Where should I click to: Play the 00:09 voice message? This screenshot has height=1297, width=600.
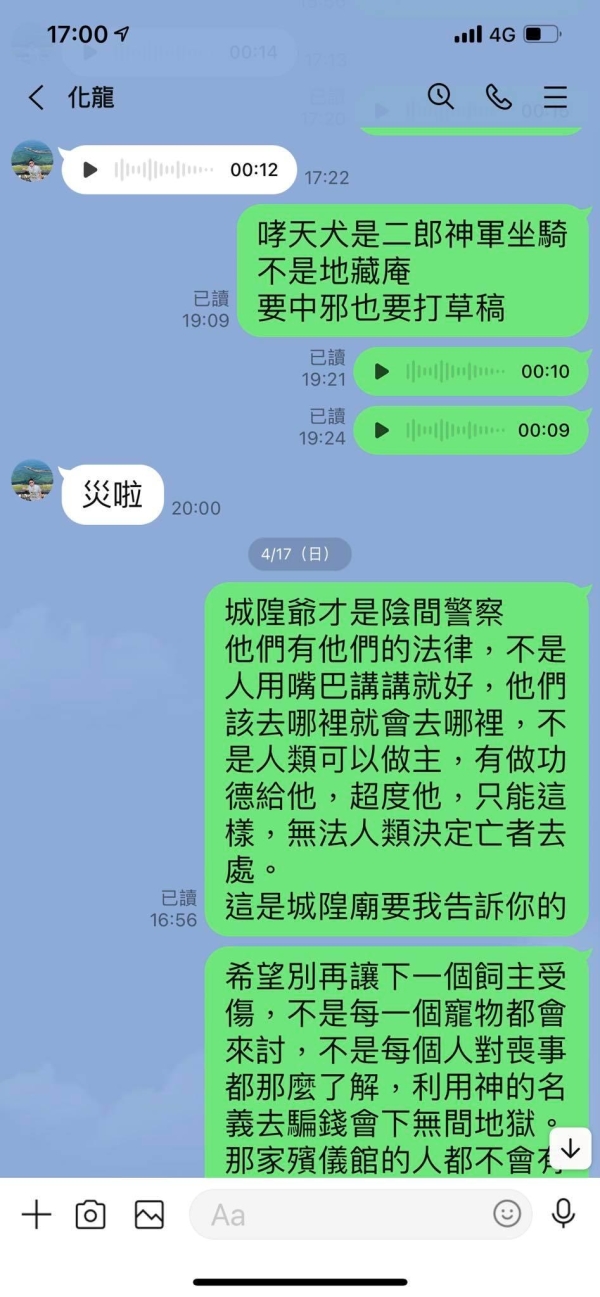coord(381,430)
